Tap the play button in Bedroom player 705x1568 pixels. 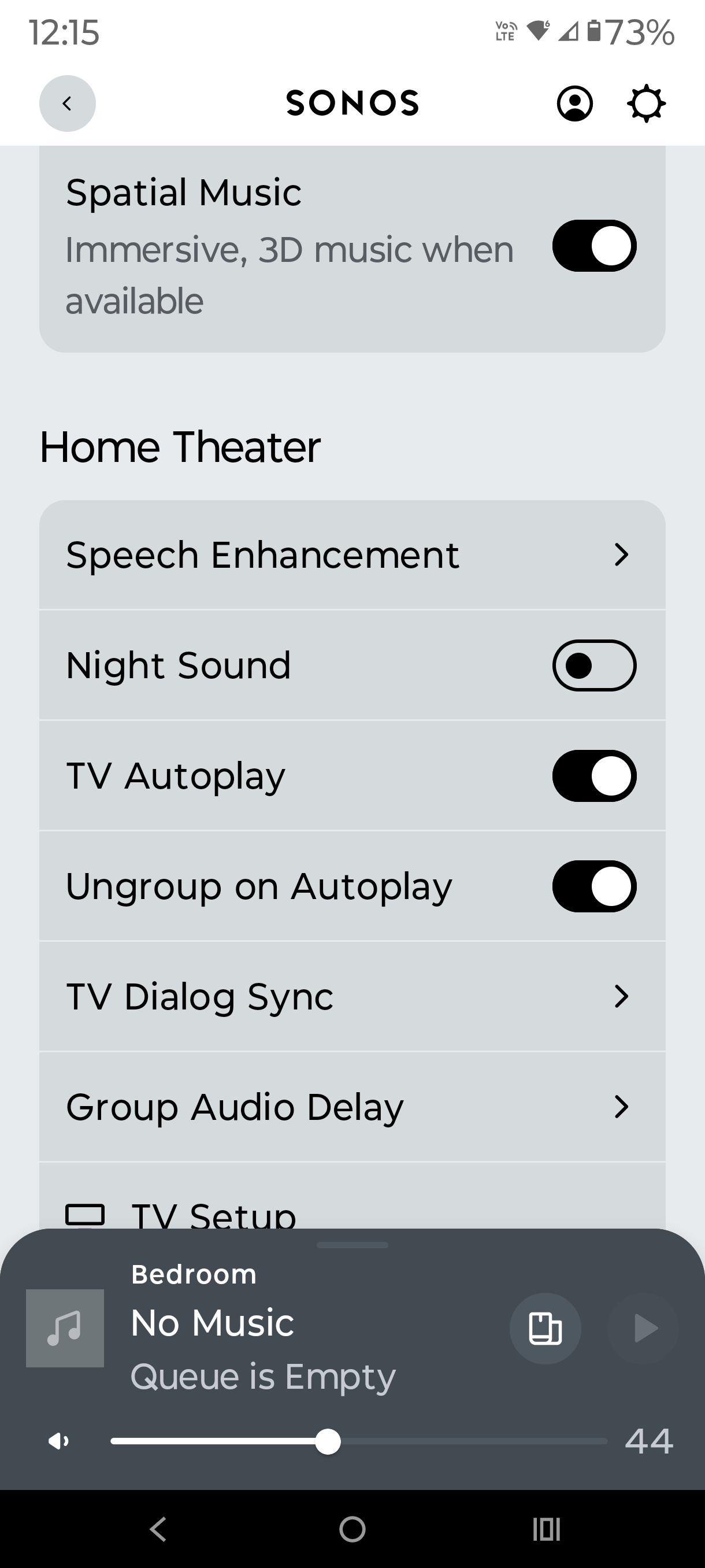[x=644, y=1328]
